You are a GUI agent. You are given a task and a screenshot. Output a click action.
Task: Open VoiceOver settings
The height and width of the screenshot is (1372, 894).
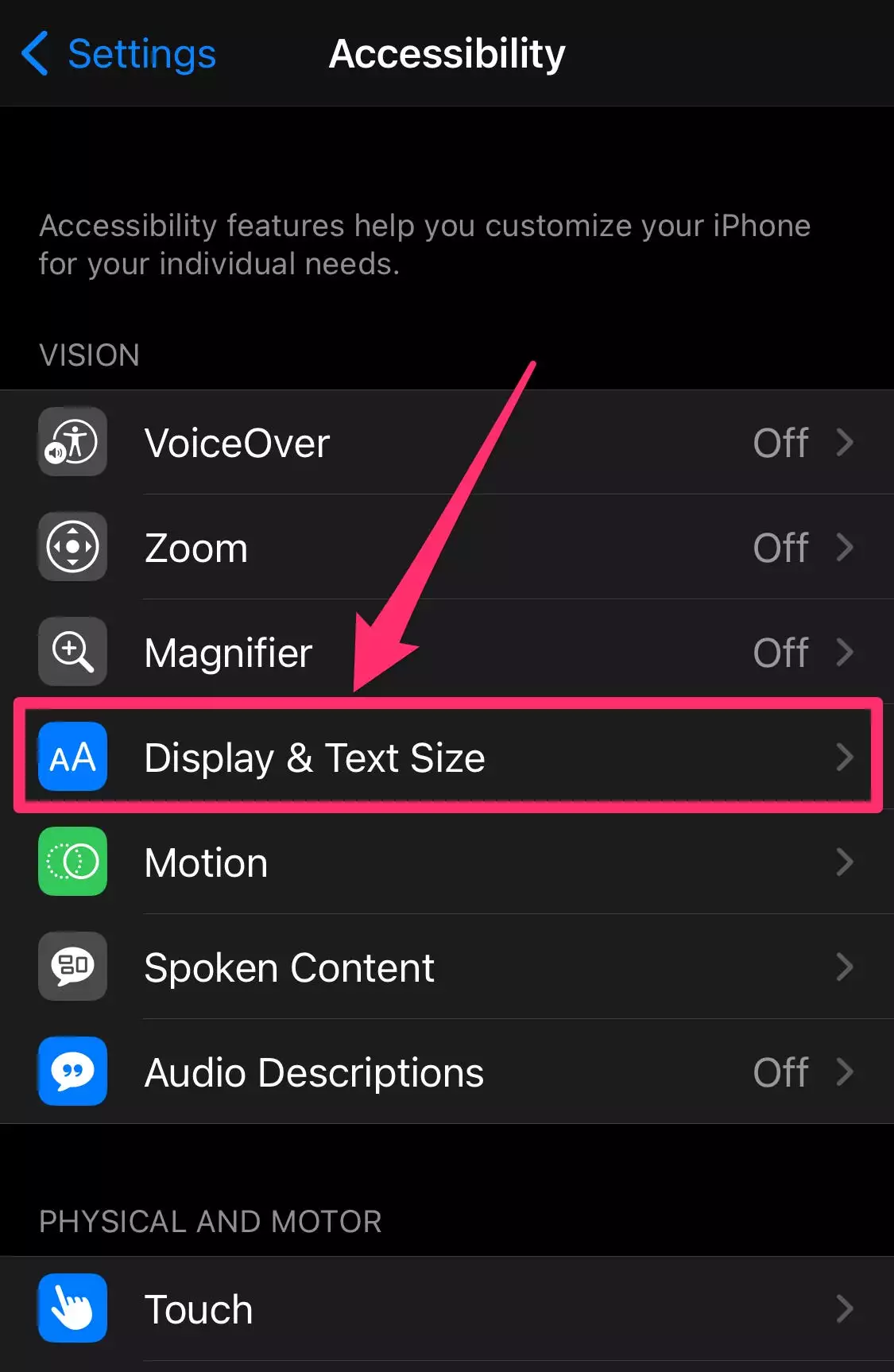445,442
